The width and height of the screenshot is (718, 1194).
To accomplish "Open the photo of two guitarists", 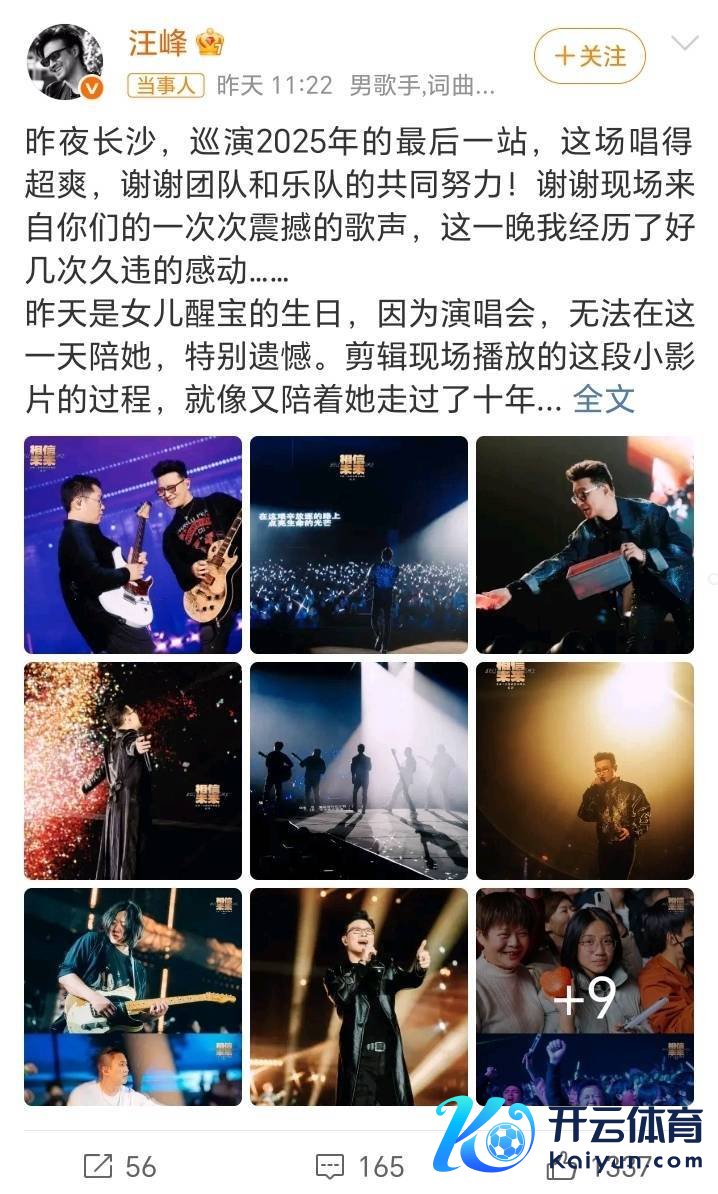I will click(133, 545).
